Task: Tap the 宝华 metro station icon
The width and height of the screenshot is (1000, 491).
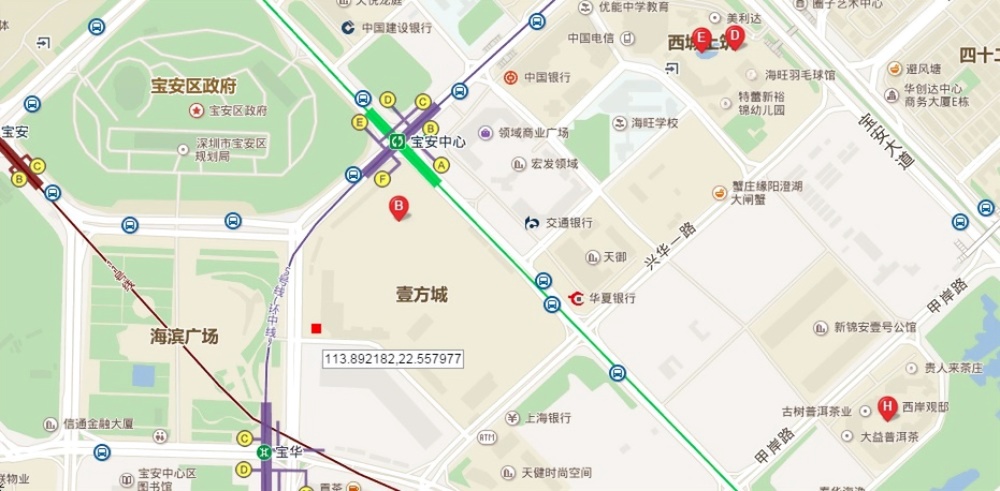Action: pyautogui.click(x=264, y=452)
